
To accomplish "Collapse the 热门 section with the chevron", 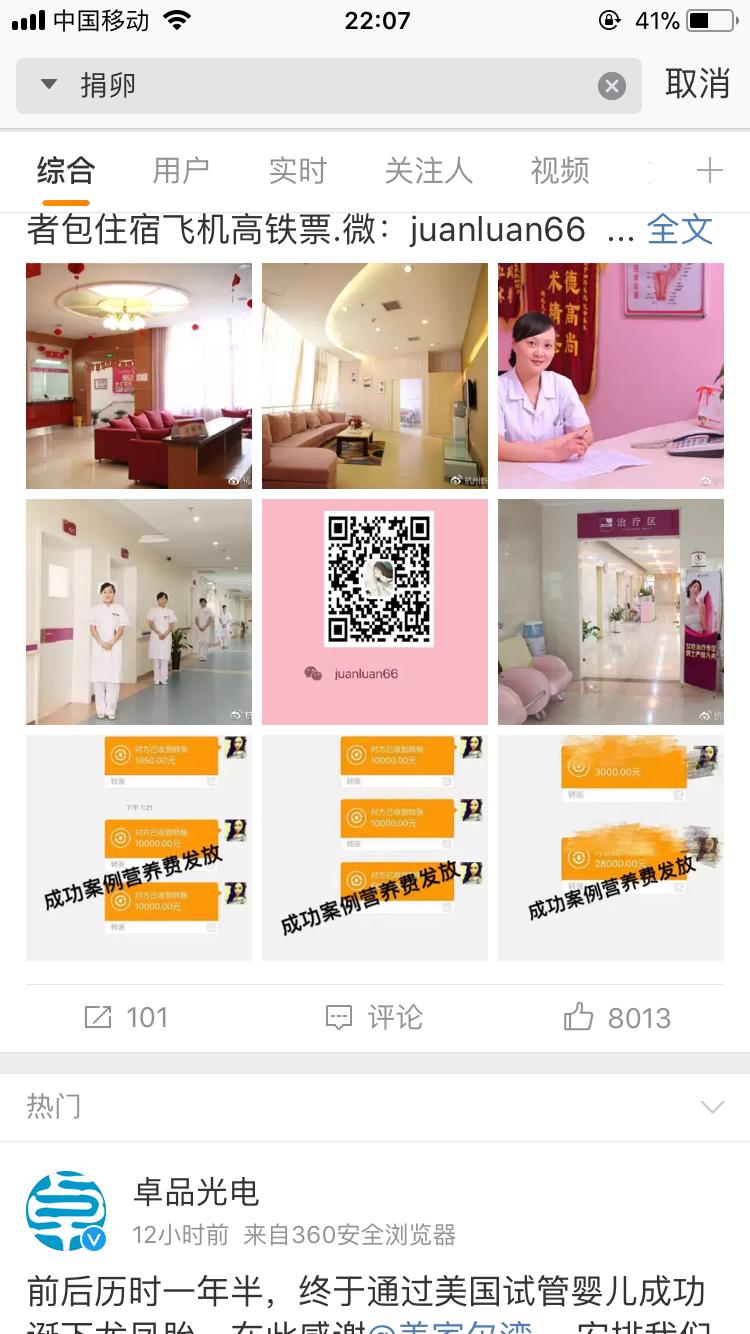I will (712, 1107).
